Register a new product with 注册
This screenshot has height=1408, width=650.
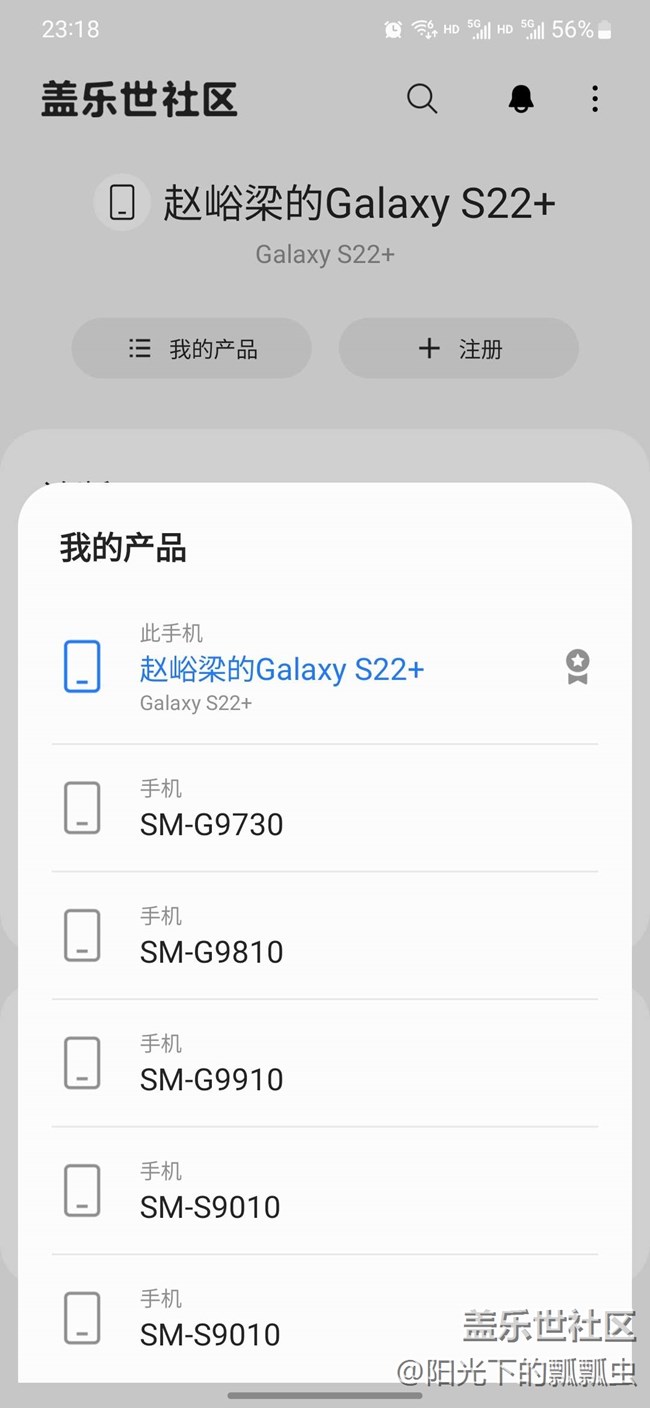point(459,349)
